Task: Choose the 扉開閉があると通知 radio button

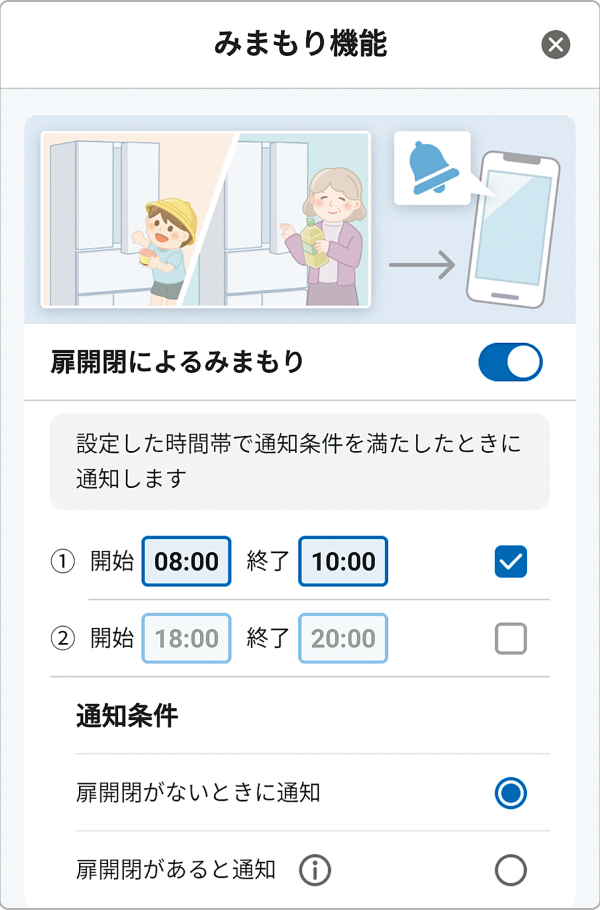Action: [511, 870]
